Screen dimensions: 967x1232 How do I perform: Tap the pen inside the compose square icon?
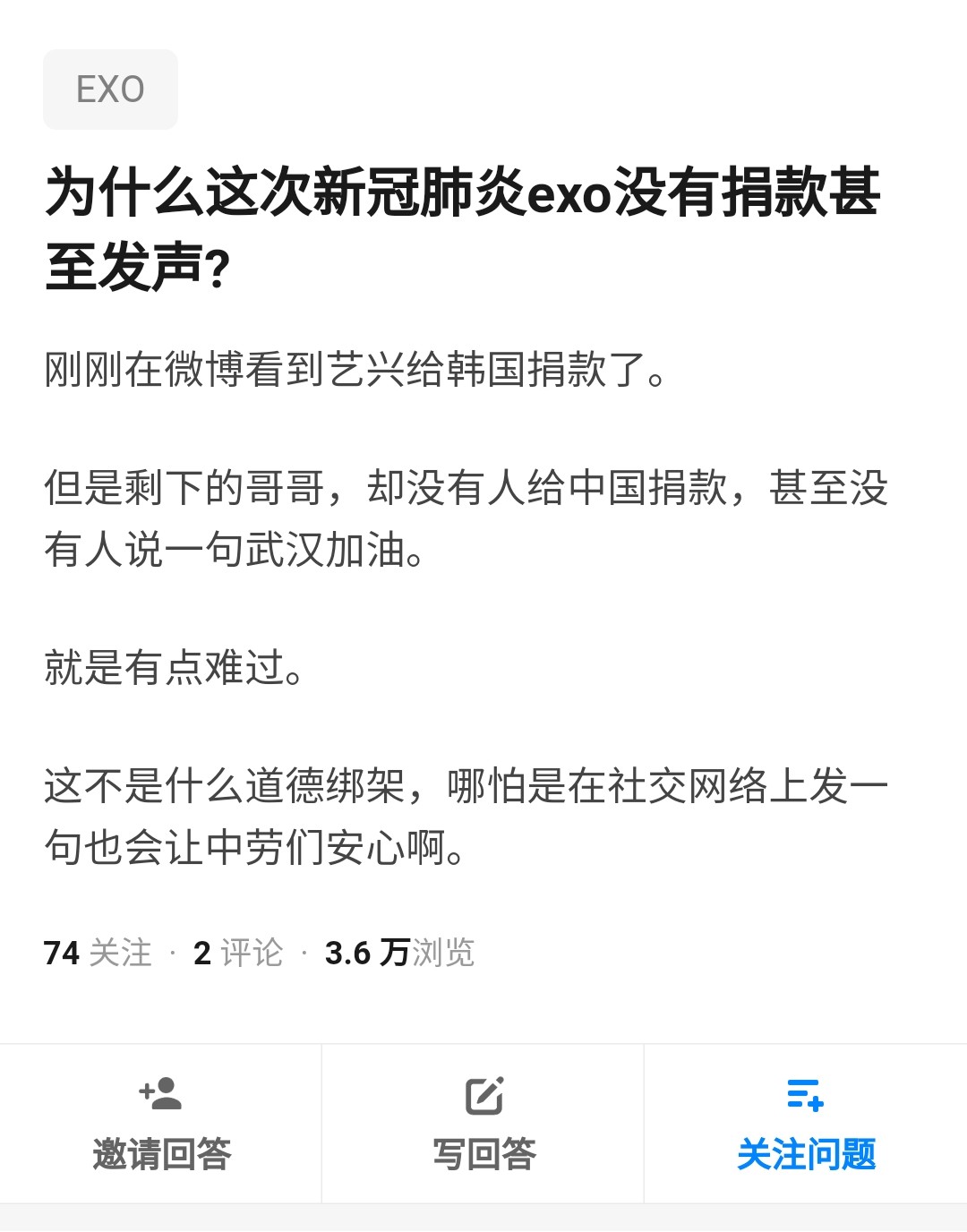(x=489, y=1089)
